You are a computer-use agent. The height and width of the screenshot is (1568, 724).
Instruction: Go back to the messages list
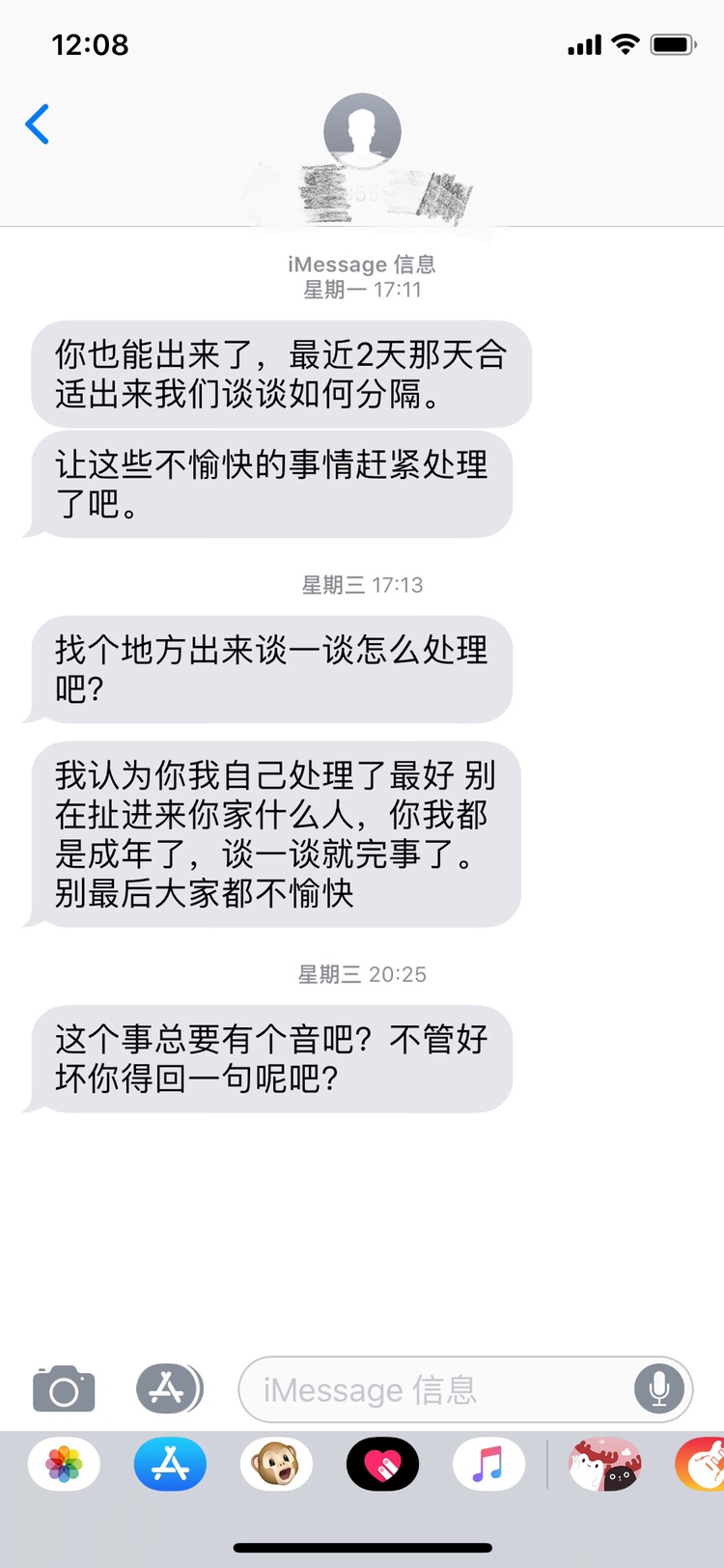pos(37,124)
